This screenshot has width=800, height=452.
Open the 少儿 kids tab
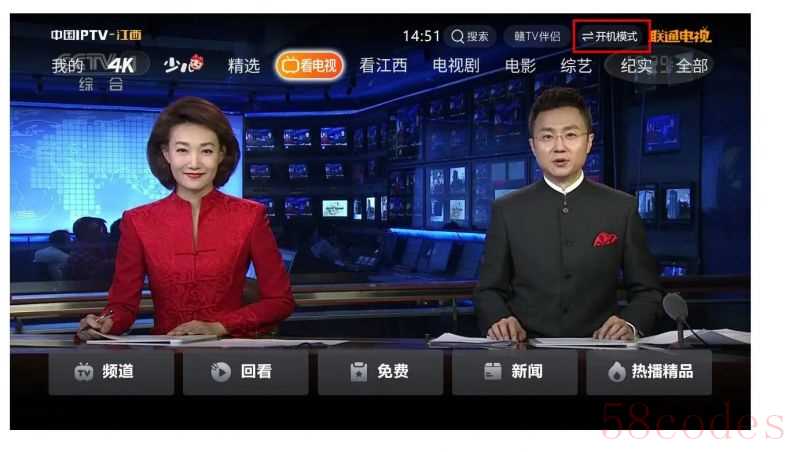point(183,65)
